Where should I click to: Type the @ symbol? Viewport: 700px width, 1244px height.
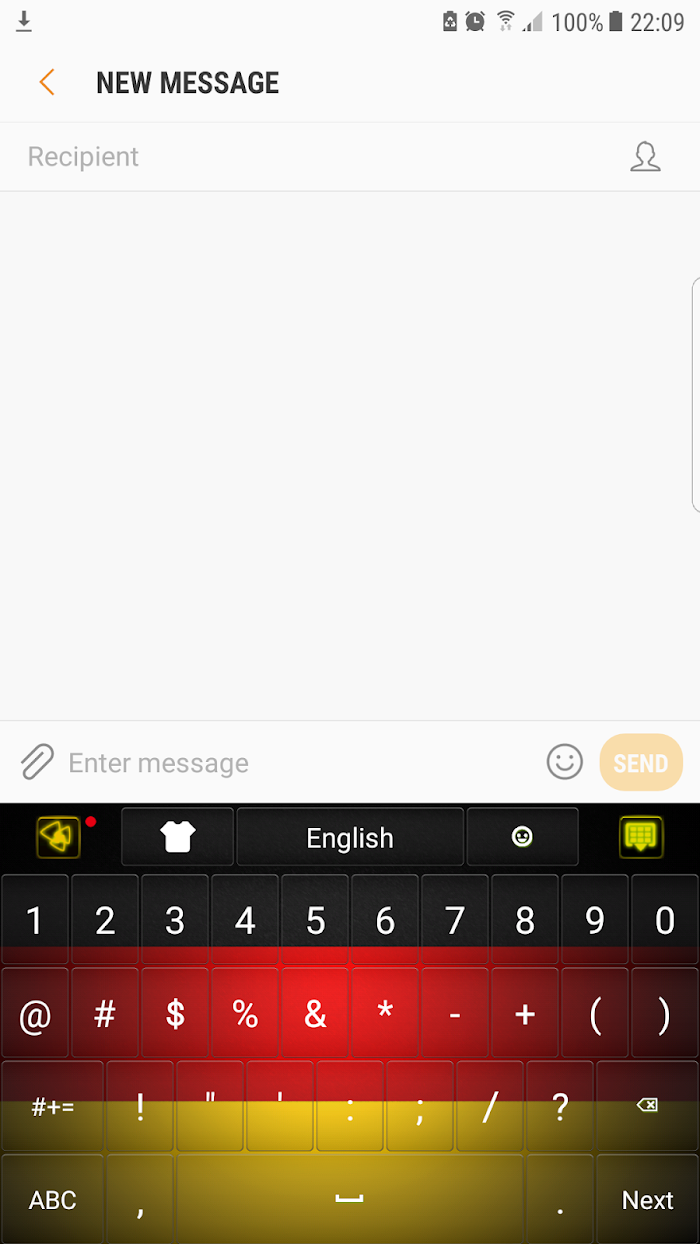[35, 1013]
